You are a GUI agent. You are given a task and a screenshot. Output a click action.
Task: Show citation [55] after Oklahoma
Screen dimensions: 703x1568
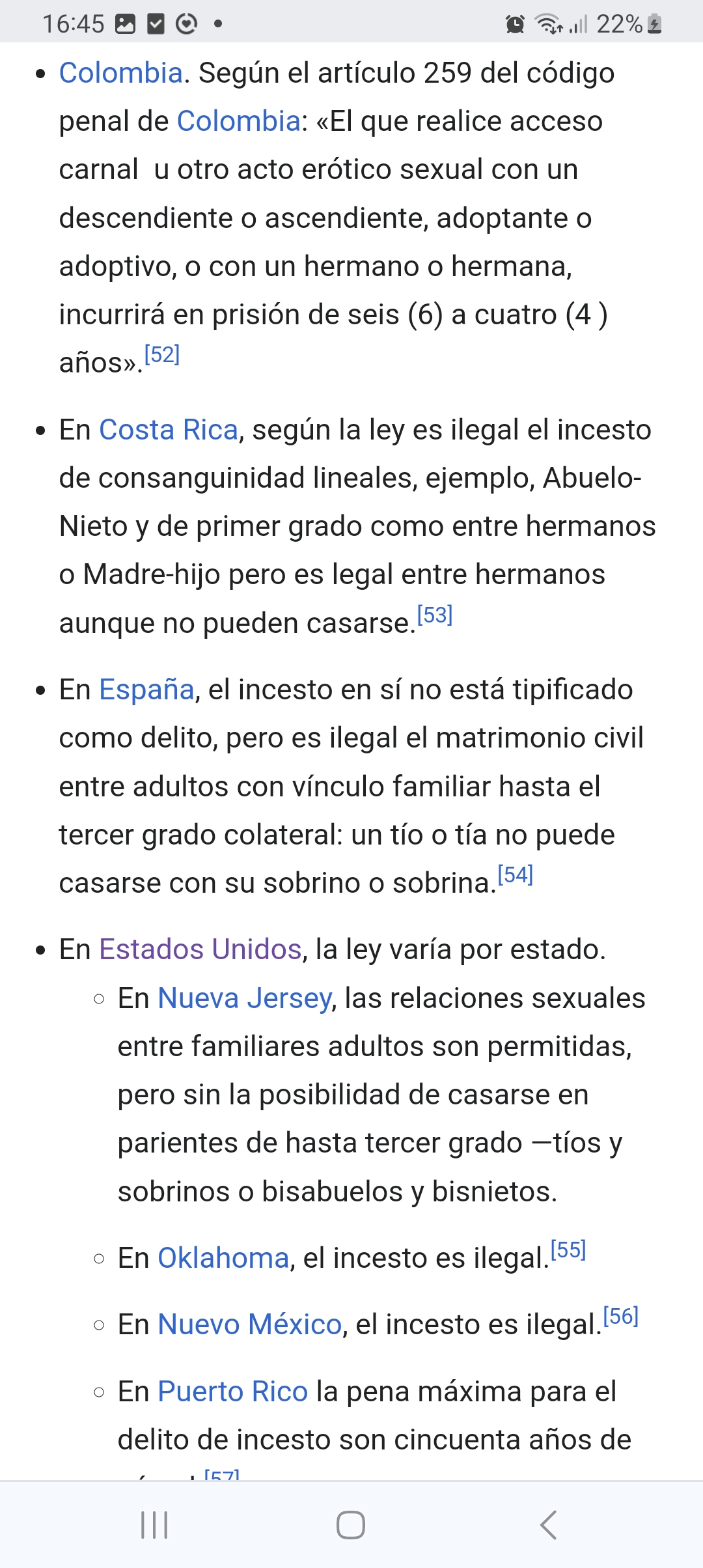[568, 1250]
